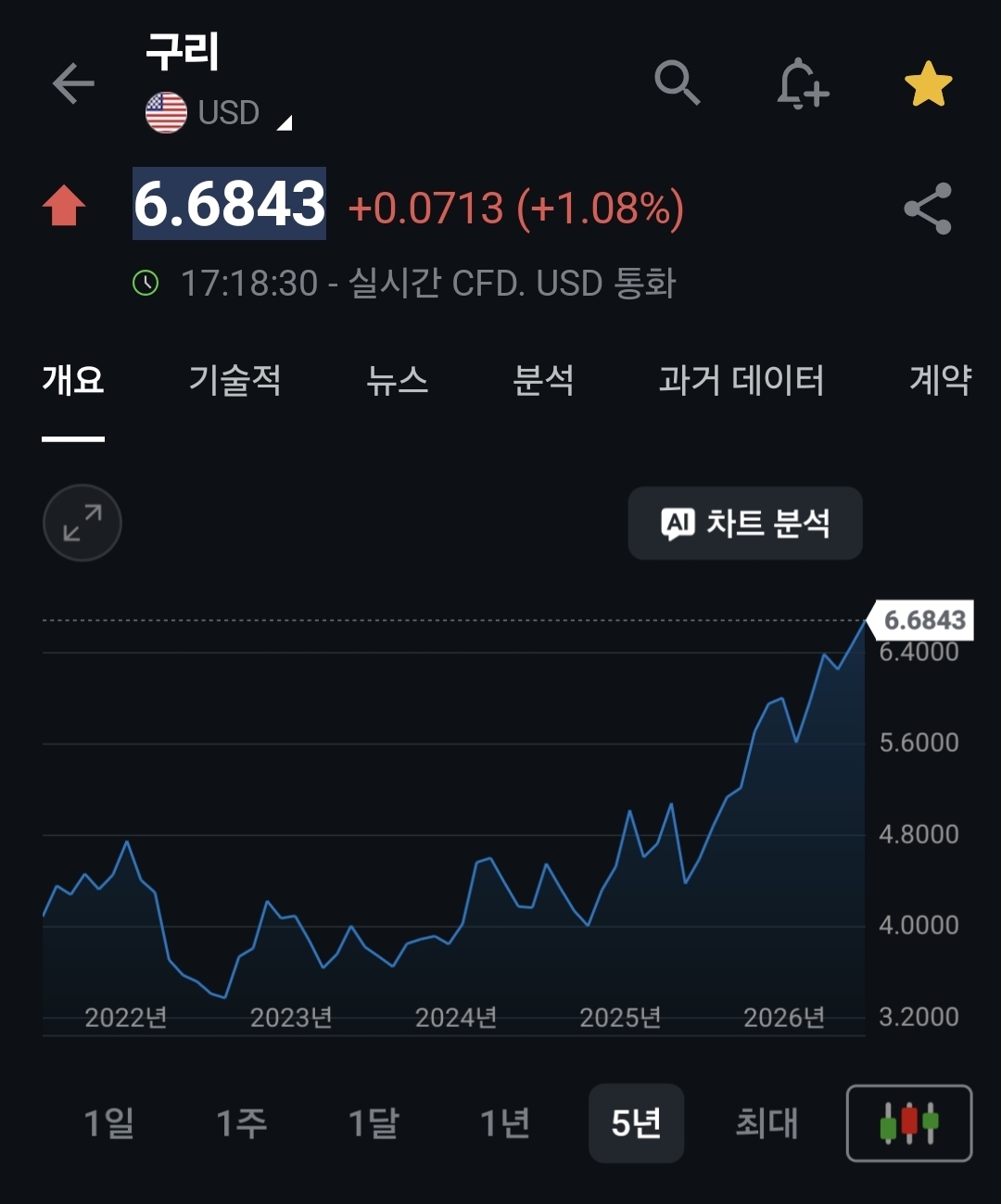Select the 계약 tab
1001x1204 pixels.
pyautogui.click(x=941, y=380)
